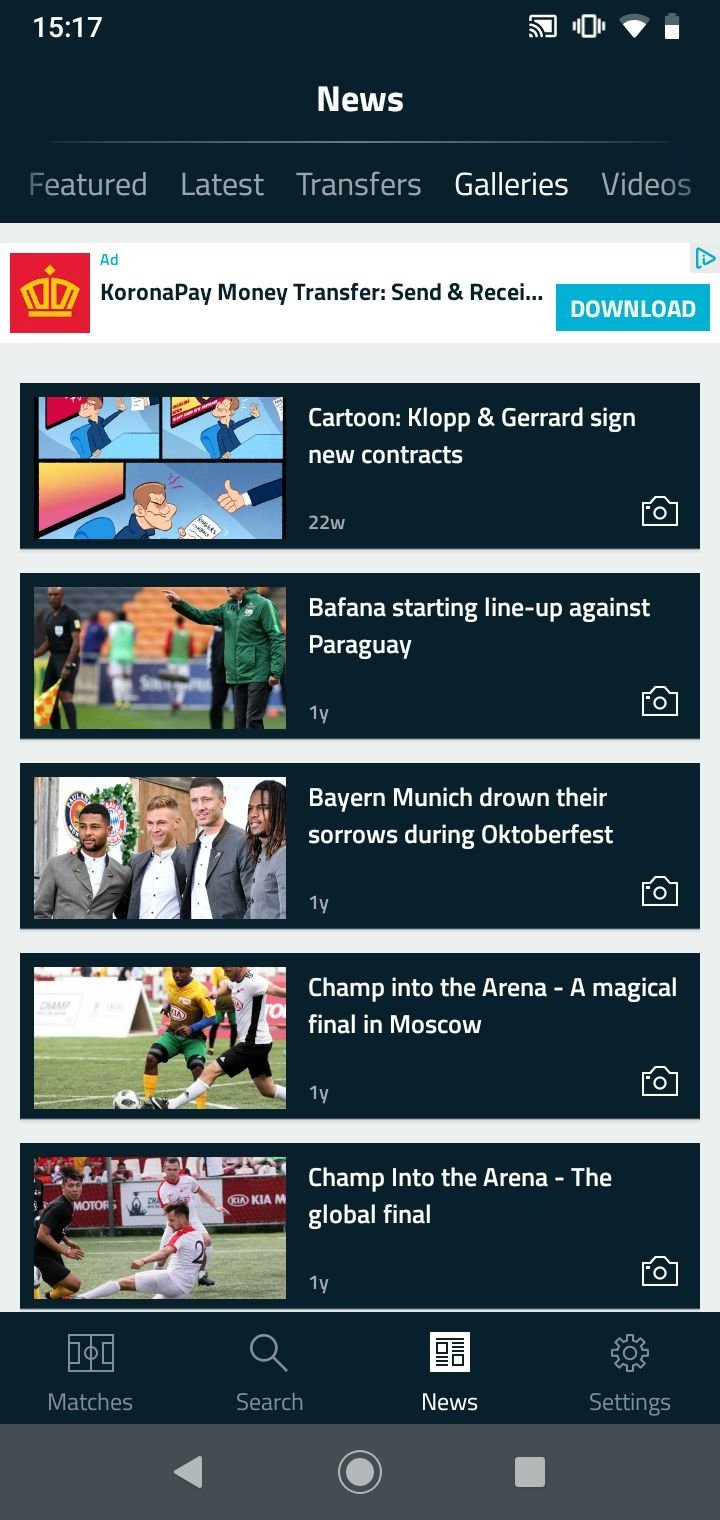The image size is (720, 1520).
Task: Switch to the Latest tab
Action: [221, 184]
